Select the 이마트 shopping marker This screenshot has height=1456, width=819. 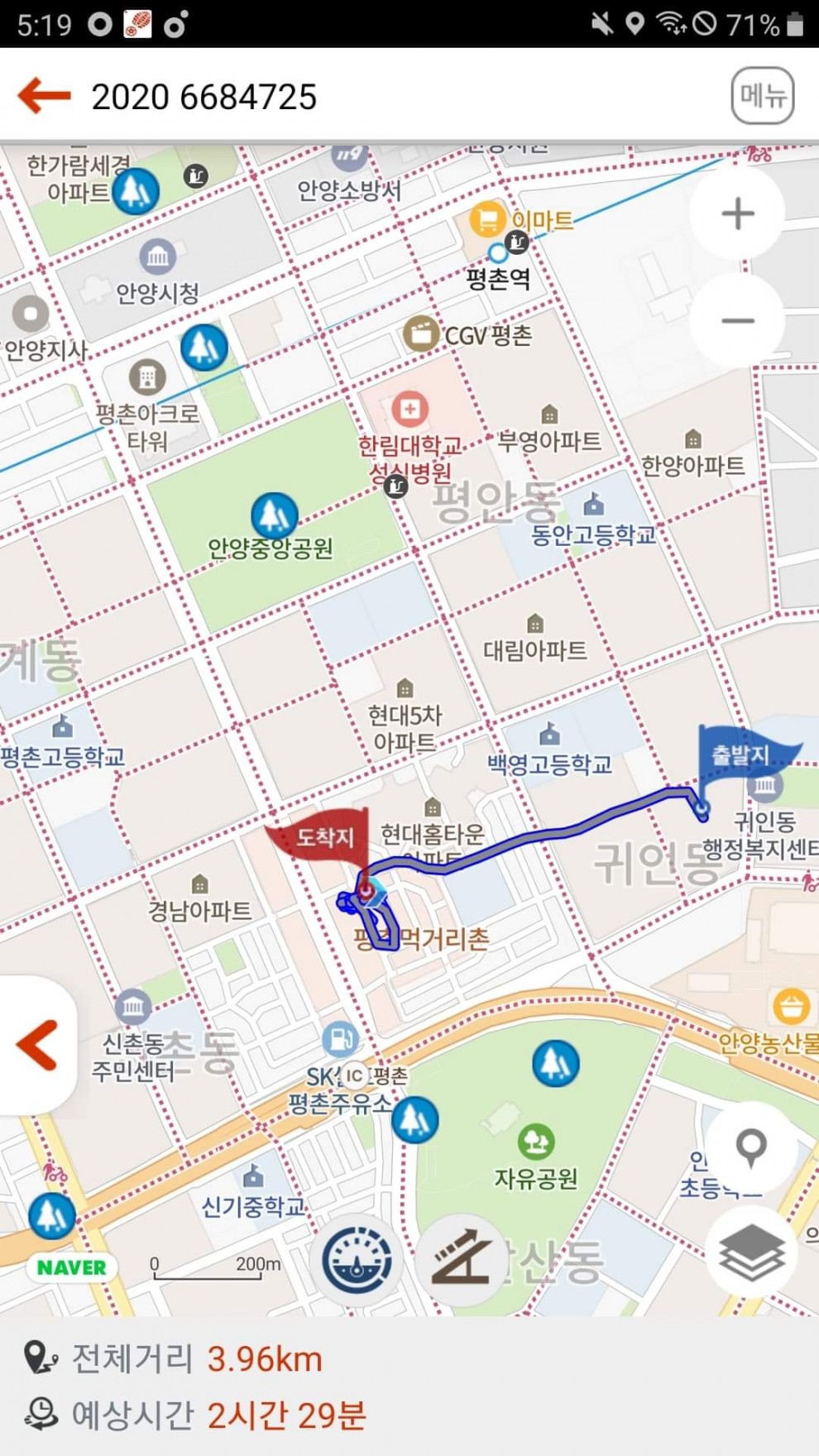(487, 219)
